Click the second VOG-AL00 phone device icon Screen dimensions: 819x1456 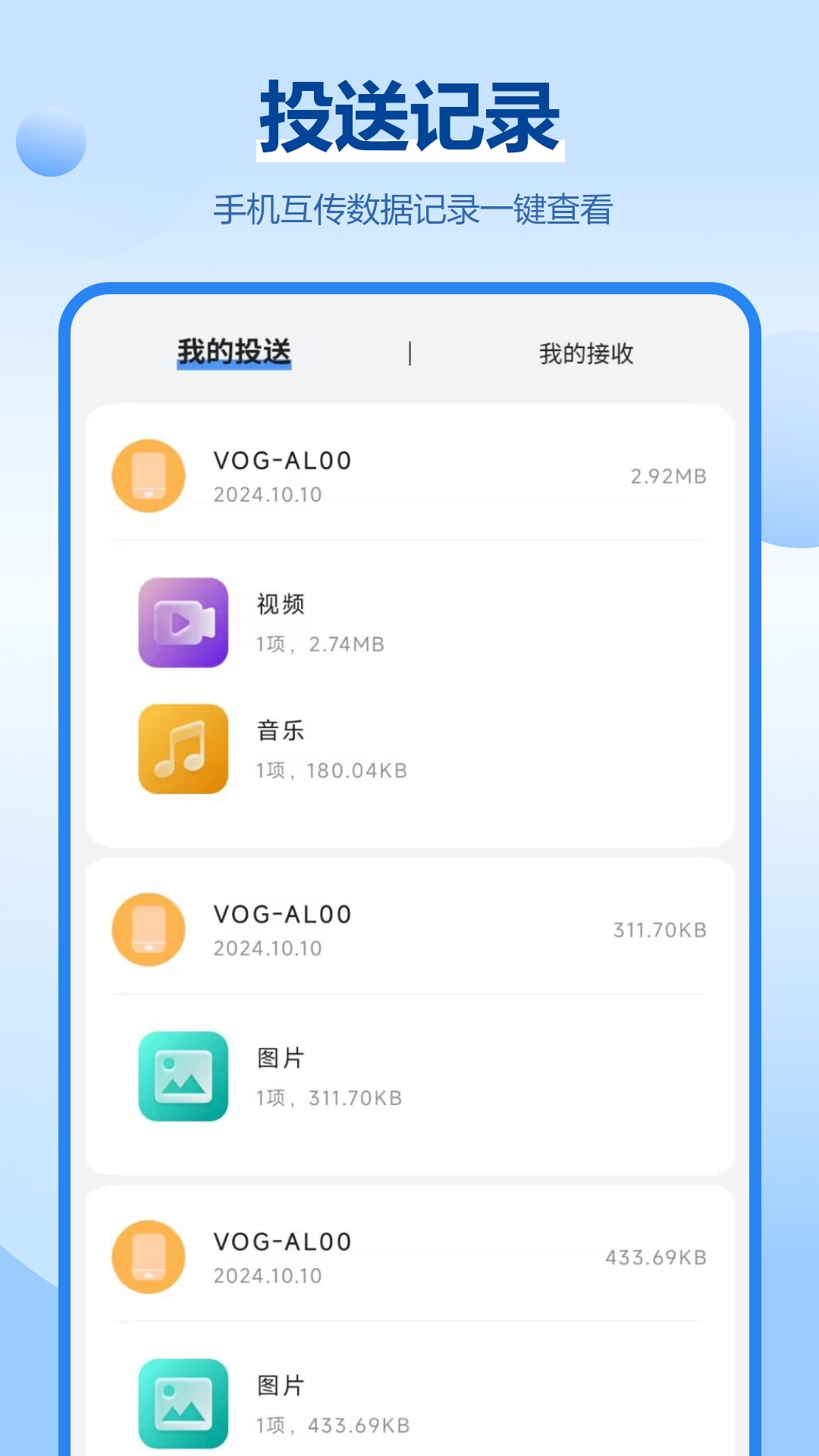[149, 929]
